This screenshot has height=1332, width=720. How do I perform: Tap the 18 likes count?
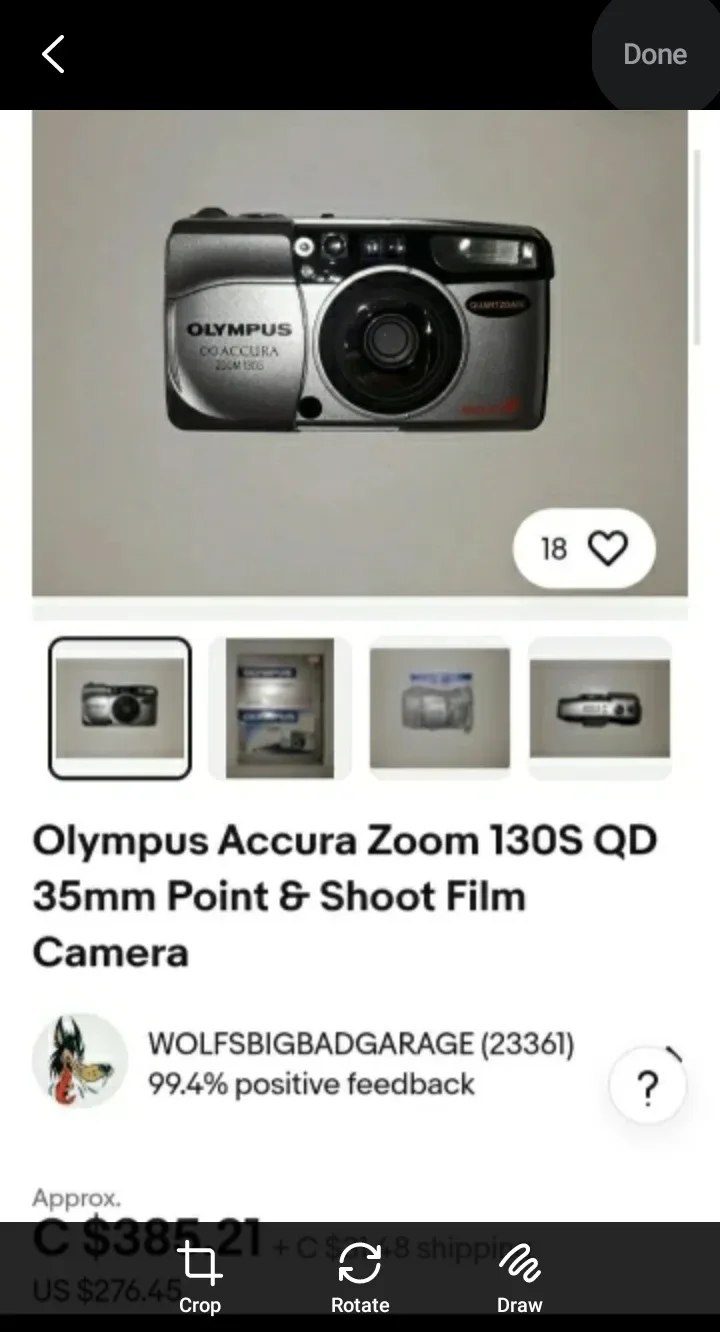(x=553, y=548)
